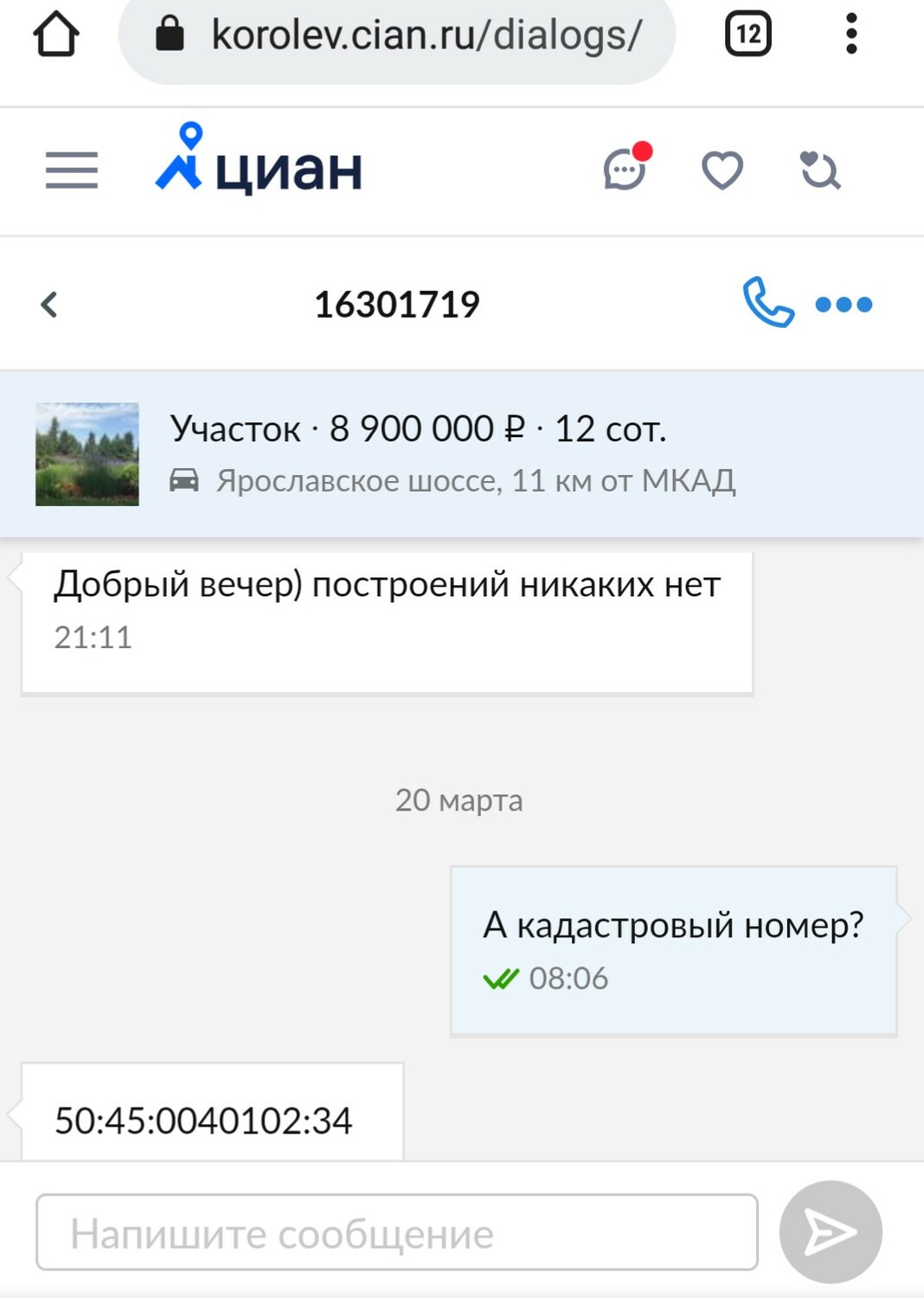Send the message with arrow button
The image size is (924, 1298).
coord(831,1232)
